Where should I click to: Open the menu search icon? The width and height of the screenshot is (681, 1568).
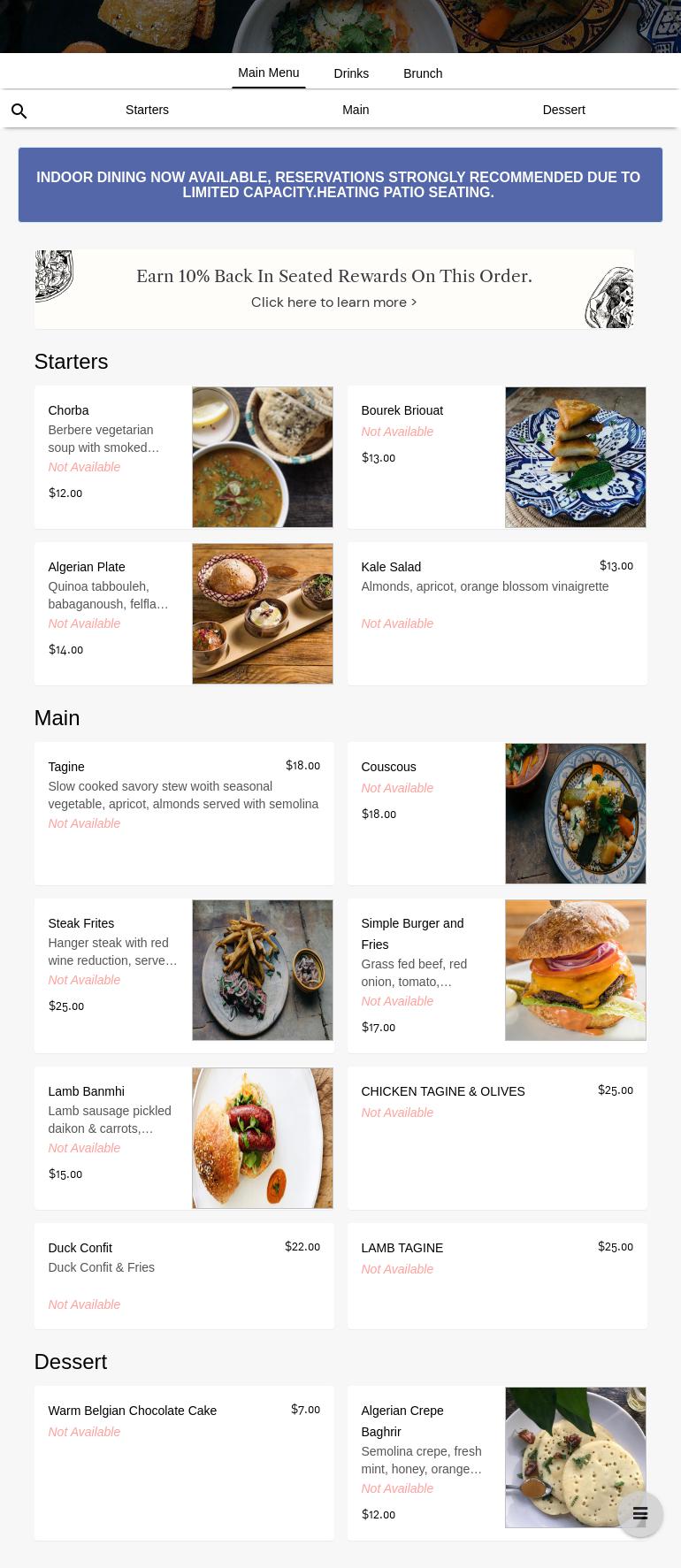(19, 111)
